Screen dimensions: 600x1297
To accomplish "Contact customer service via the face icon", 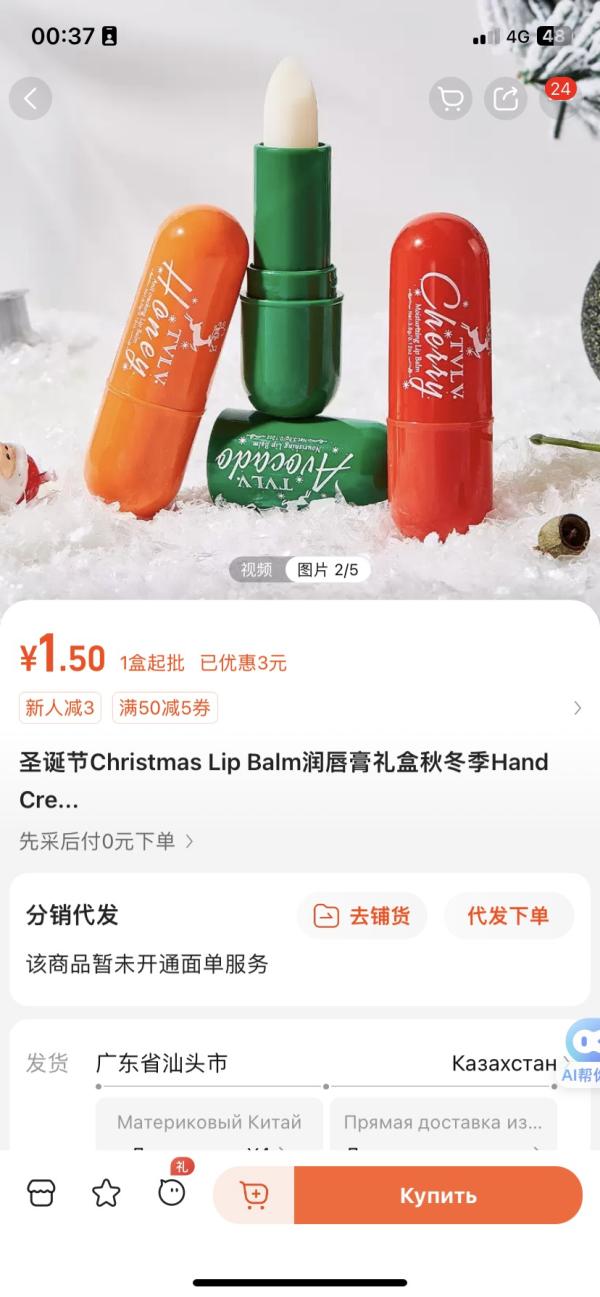I will pyautogui.click(x=172, y=1193).
